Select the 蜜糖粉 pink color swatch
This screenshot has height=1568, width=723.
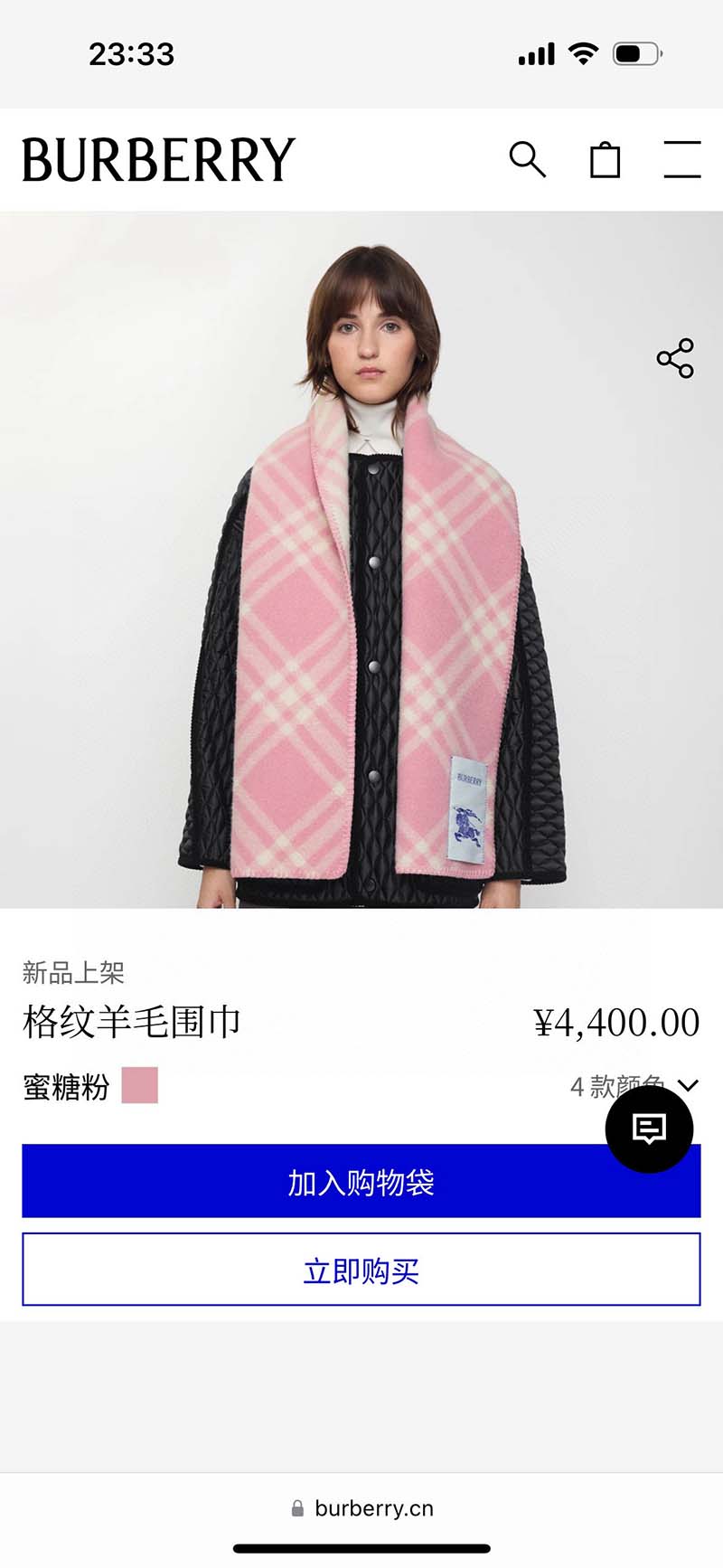coord(140,1085)
